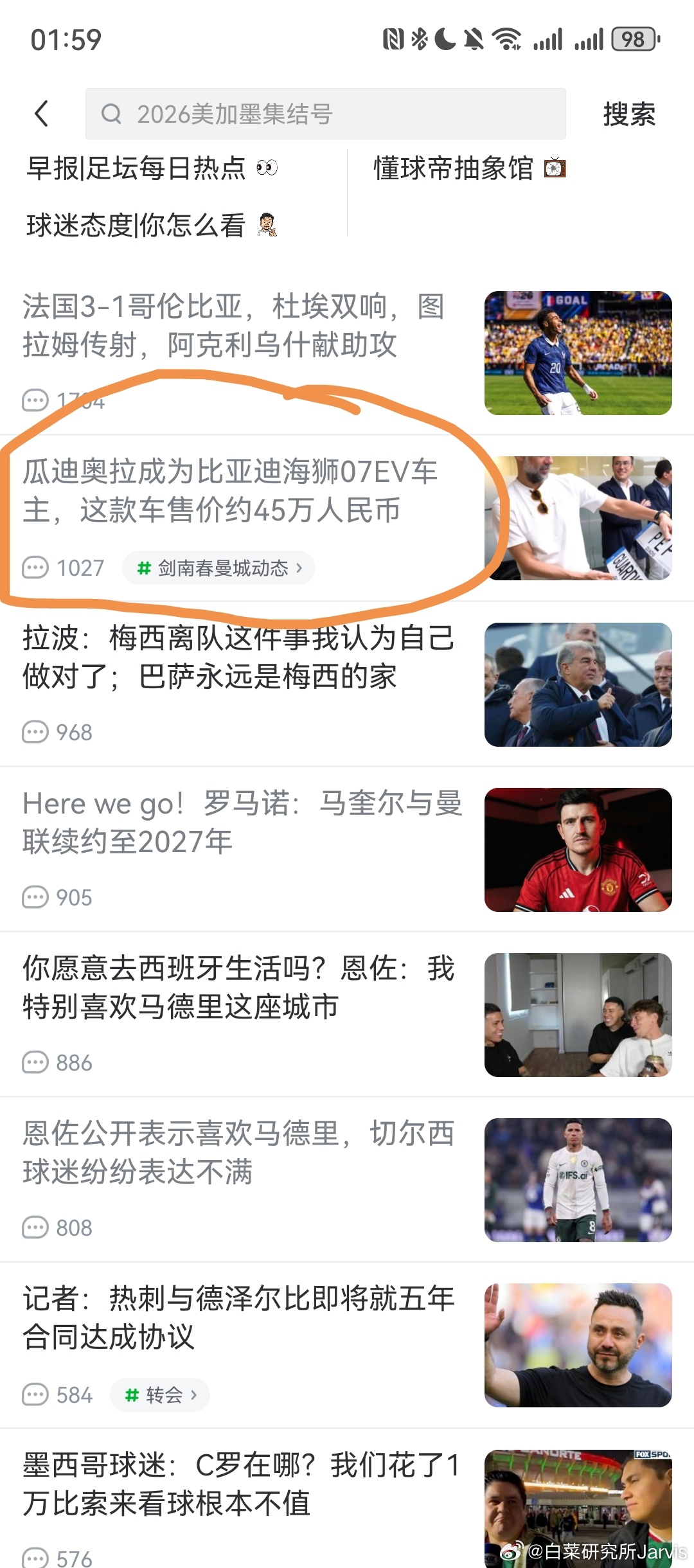The width and height of the screenshot is (694, 1568).
Task: Tap the comment bubble showing 808
Action: [35, 1228]
